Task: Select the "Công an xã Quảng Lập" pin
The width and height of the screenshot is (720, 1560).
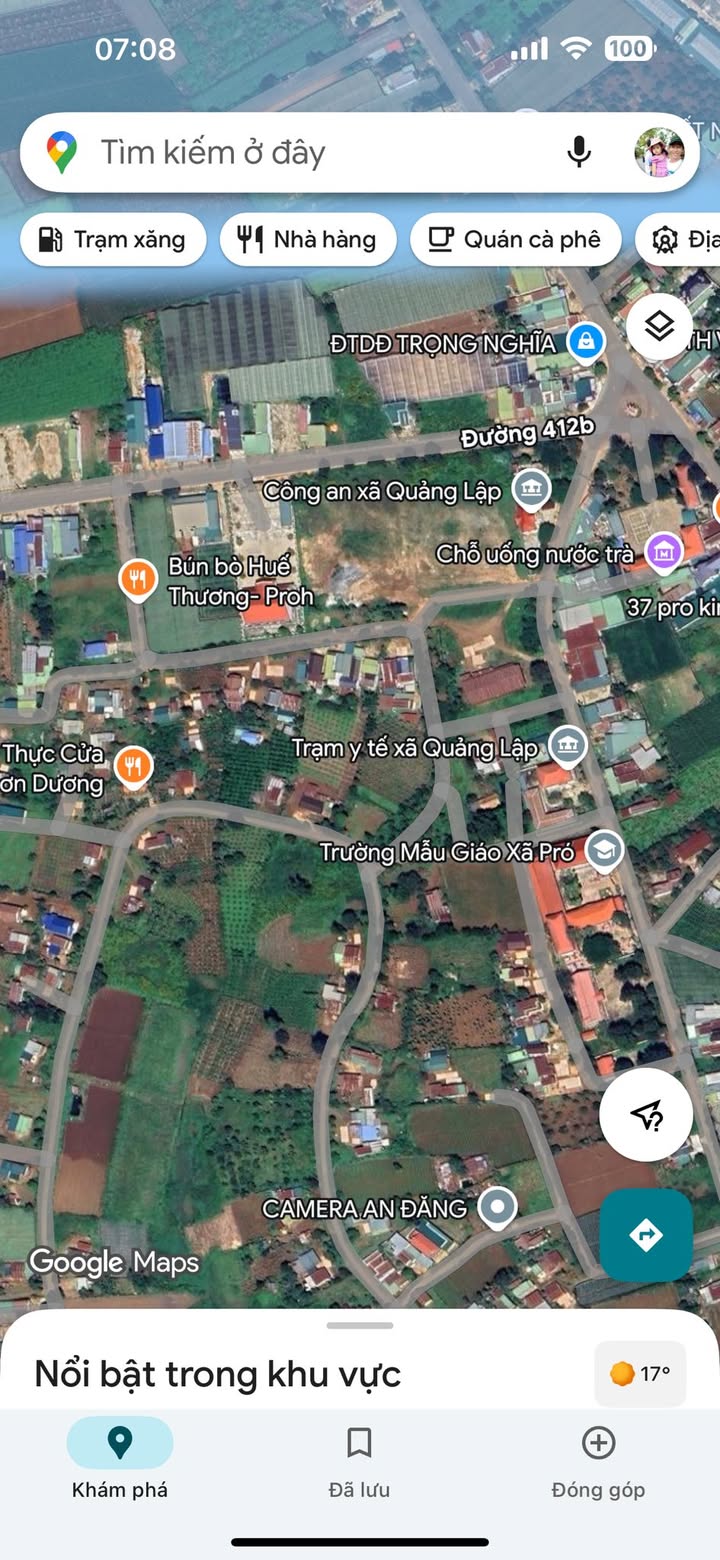Action: click(531, 490)
